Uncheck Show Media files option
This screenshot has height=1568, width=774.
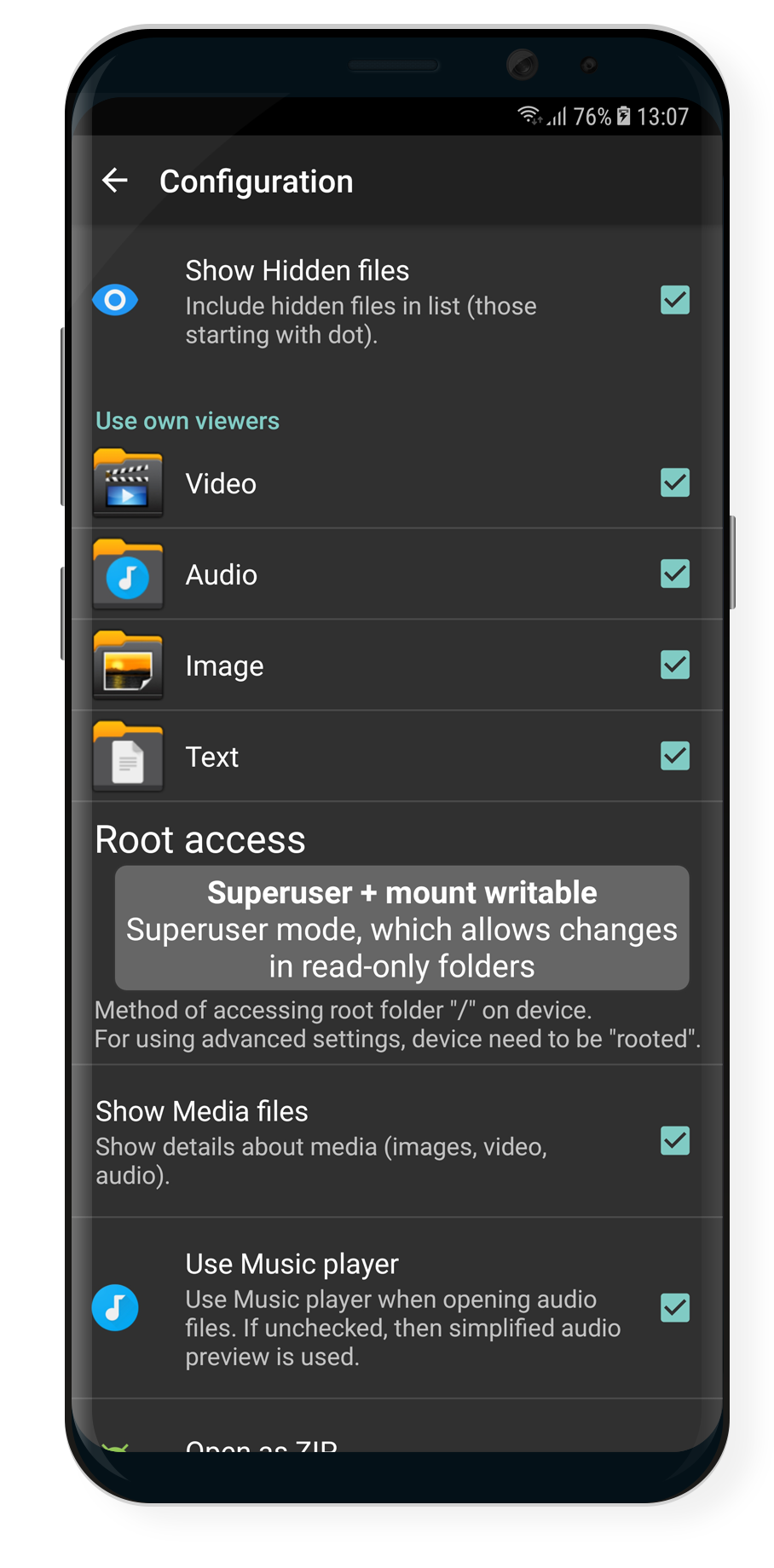click(x=674, y=1140)
